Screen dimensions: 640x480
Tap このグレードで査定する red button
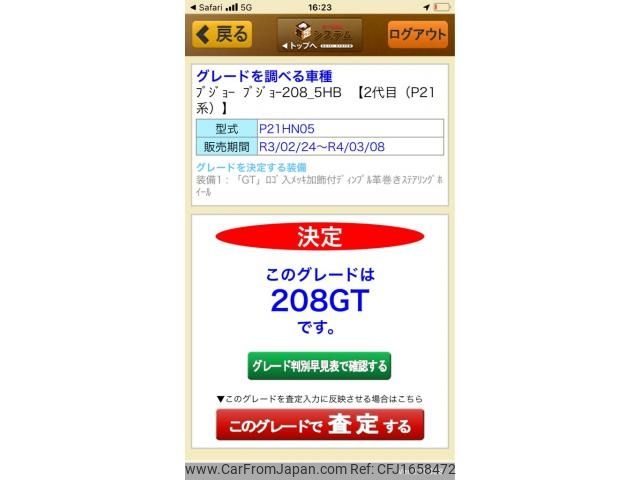(x=319, y=426)
